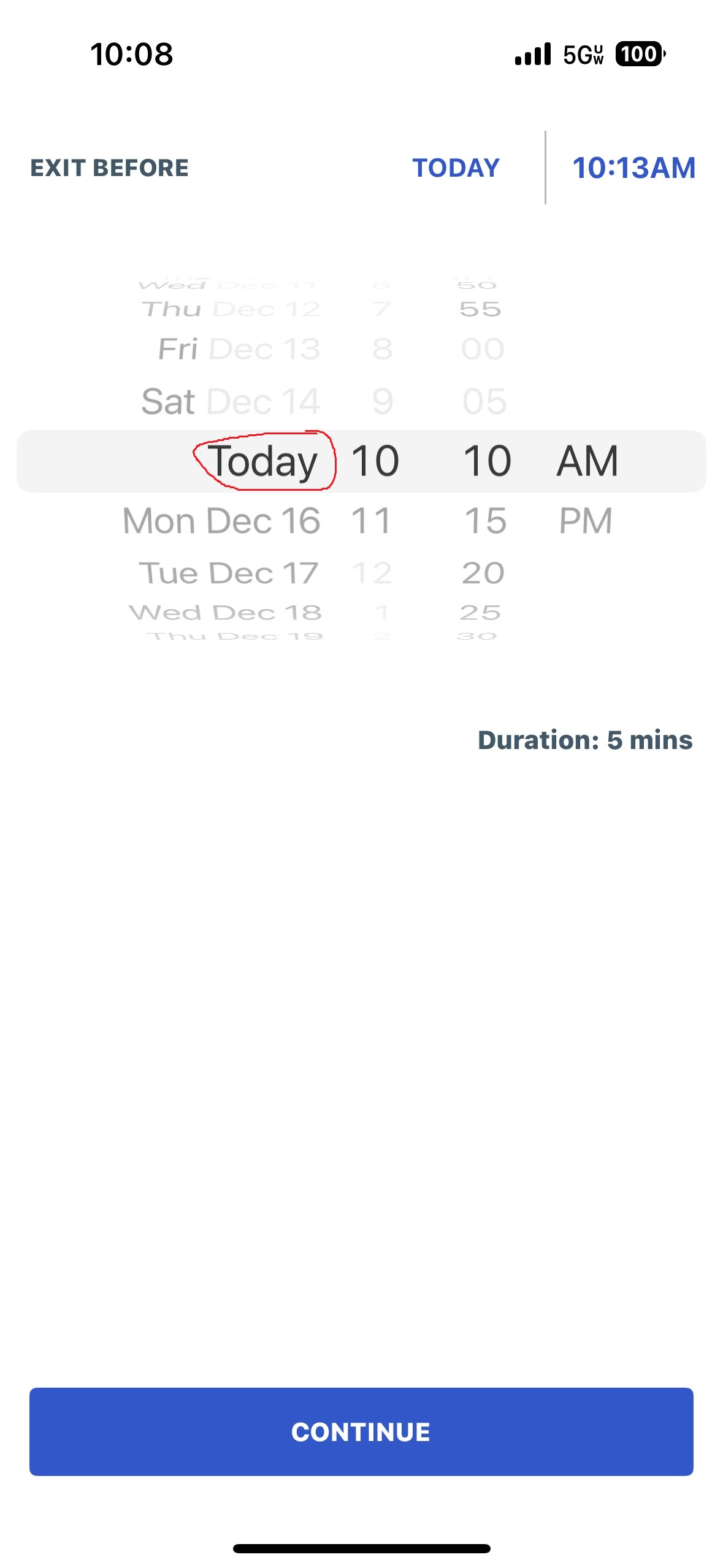This screenshot has height=1568, width=723.
Task: Pick Tue Dec 17 in date wheel
Action: tap(229, 574)
